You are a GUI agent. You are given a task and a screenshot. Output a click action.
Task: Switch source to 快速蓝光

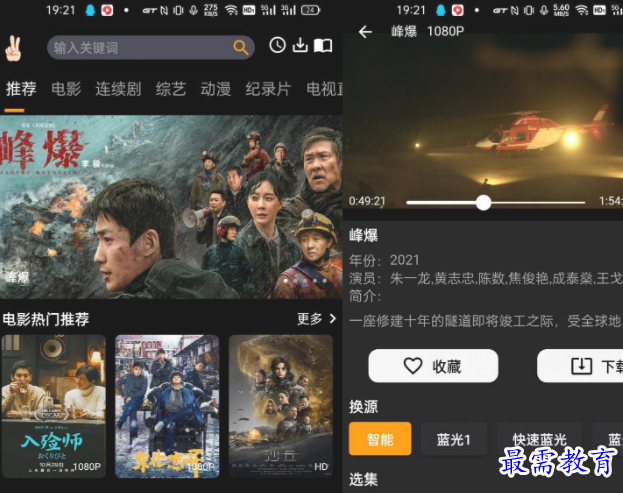tap(540, 439)
